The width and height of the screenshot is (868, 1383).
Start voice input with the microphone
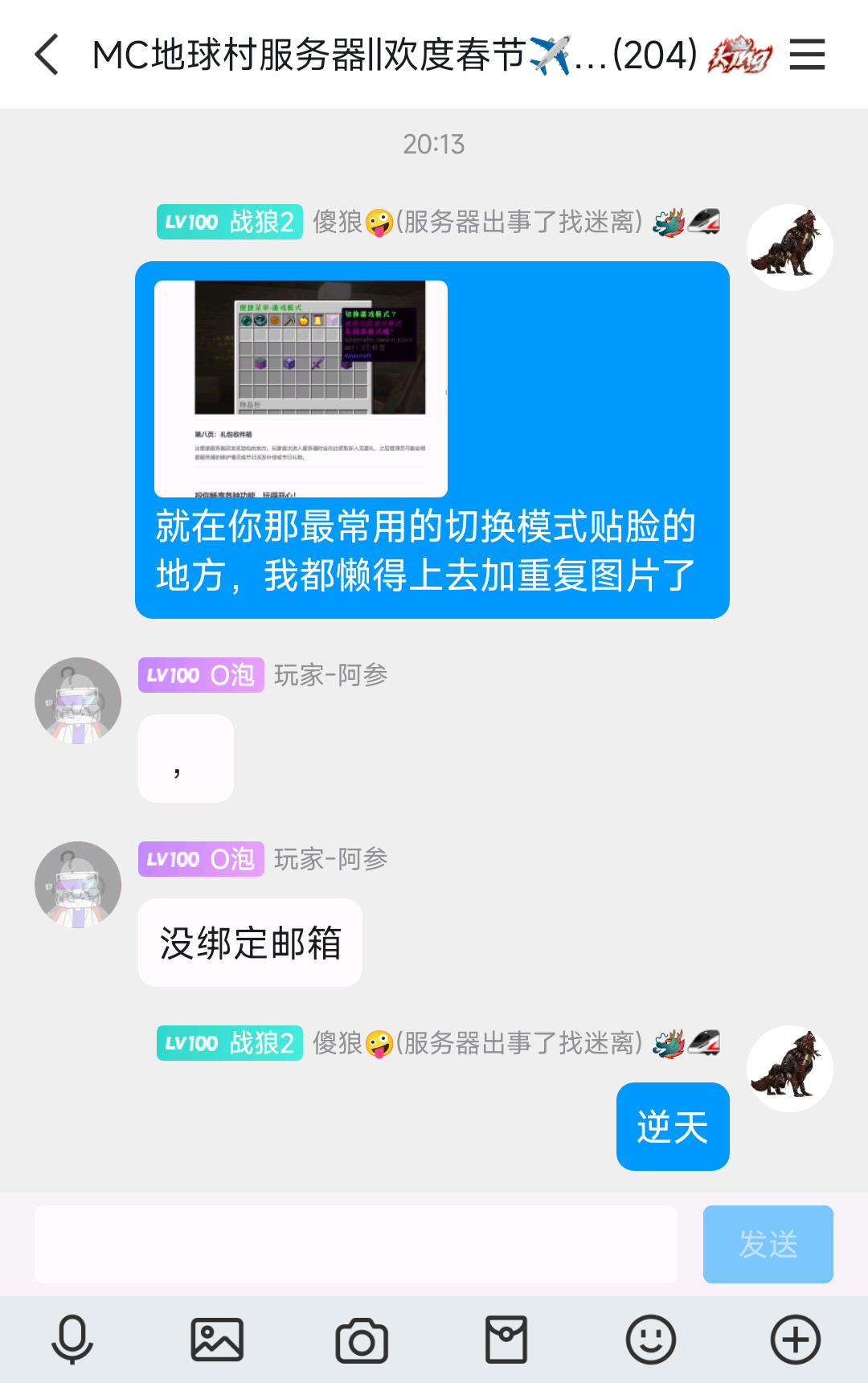click(x=72, y=1340)
